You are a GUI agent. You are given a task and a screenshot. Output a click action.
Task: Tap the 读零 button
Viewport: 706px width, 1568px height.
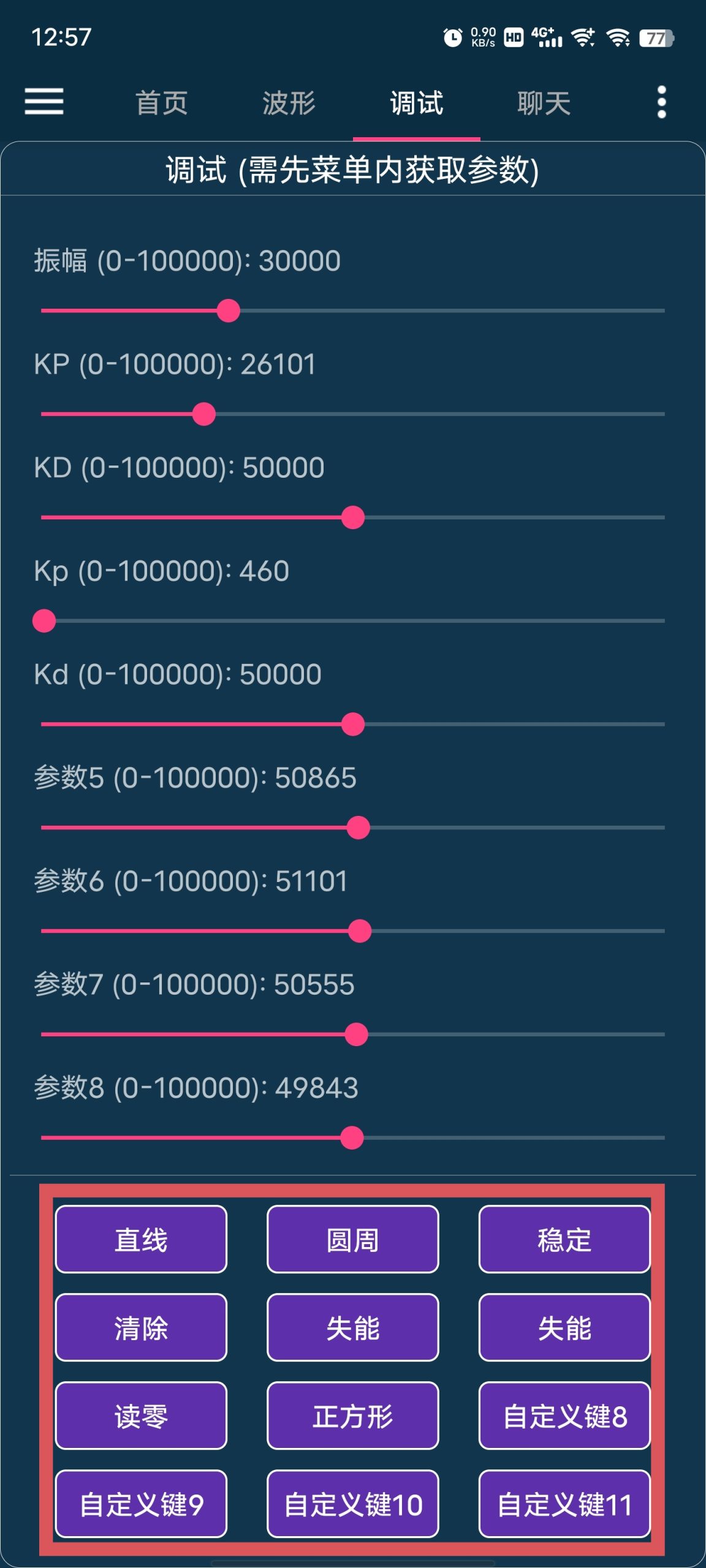tap(141, 1416)
